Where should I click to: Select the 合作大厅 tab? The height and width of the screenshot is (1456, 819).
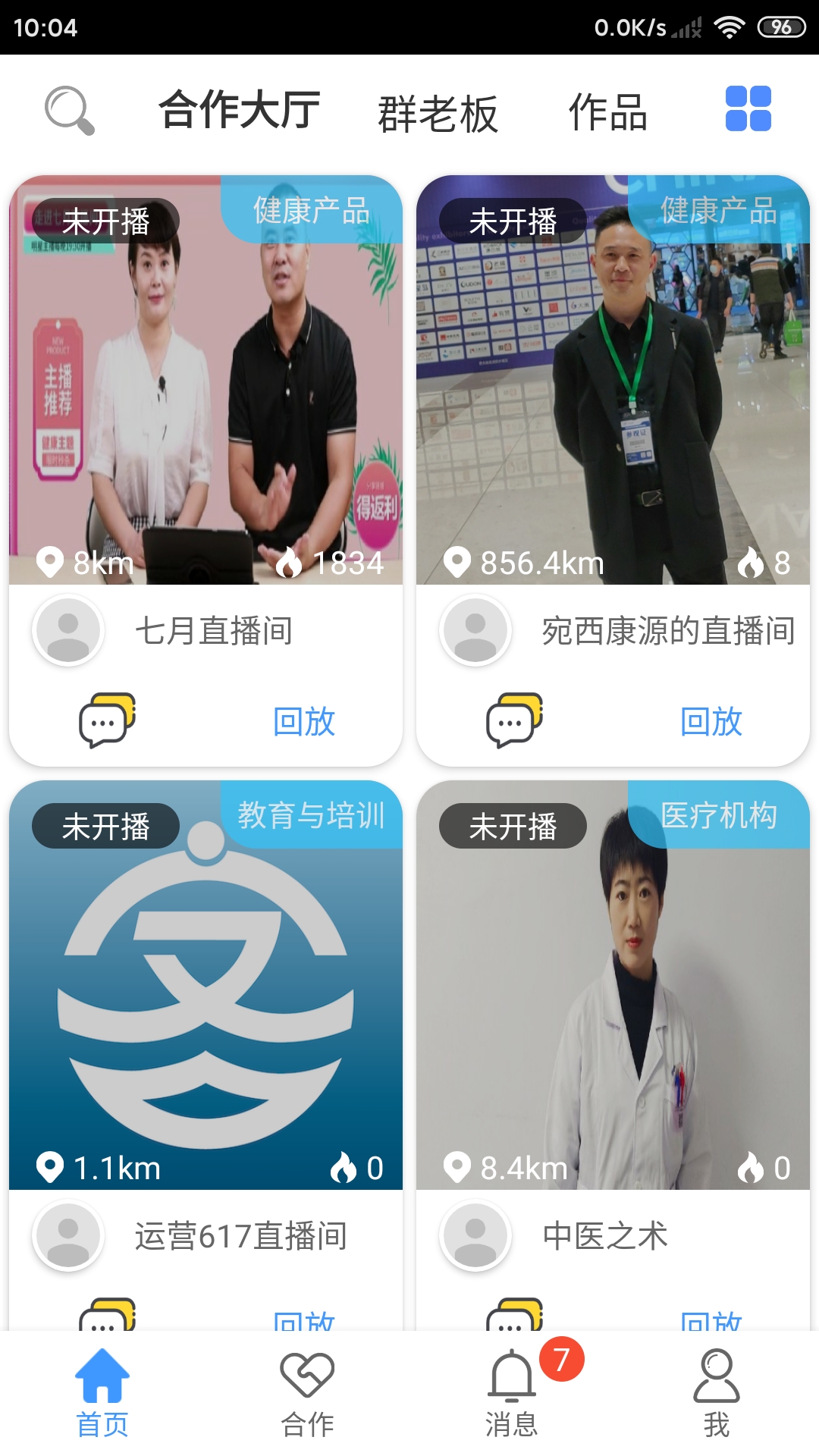(x=240, y=111)
